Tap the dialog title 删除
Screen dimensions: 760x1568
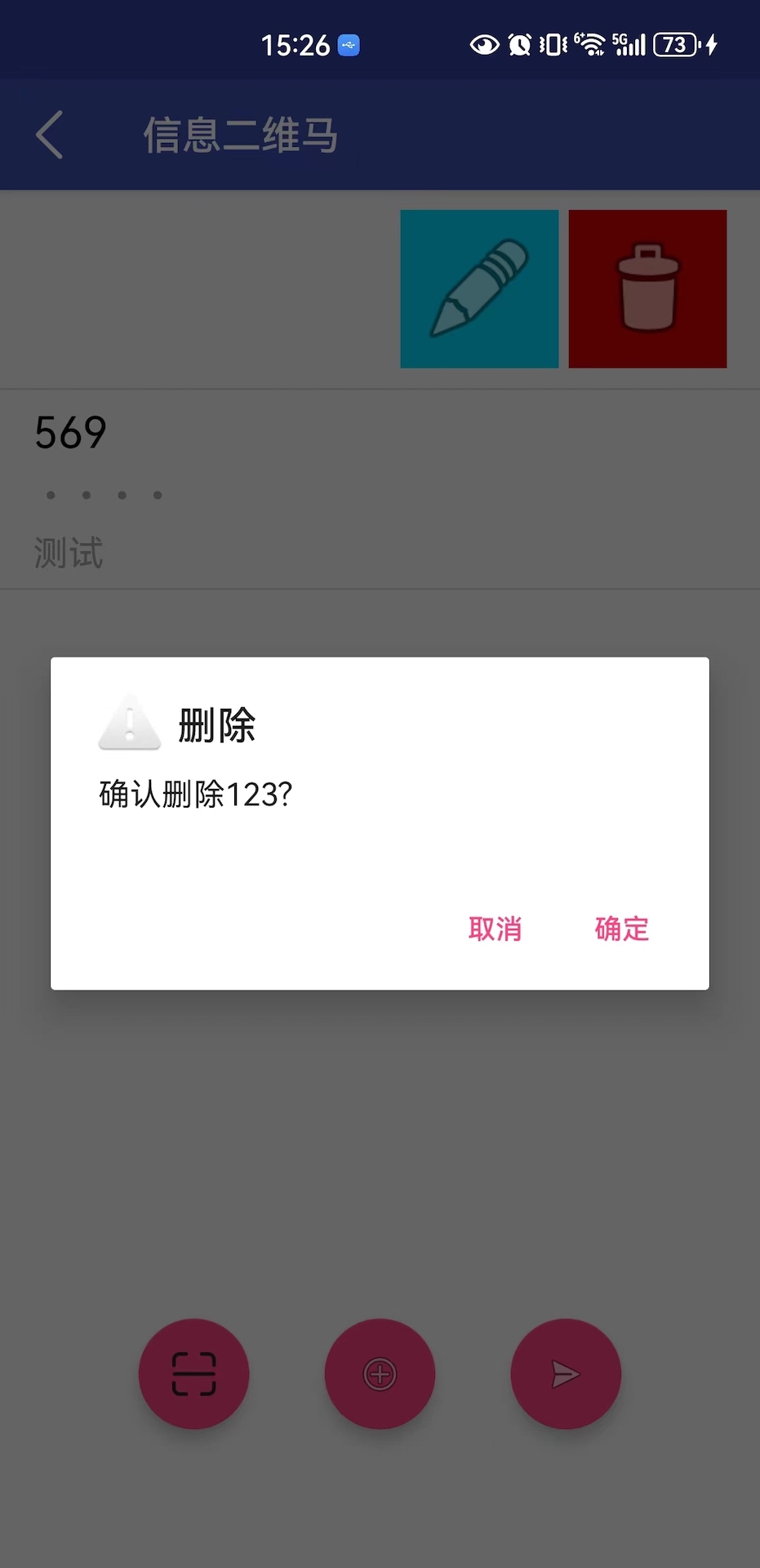(x=215, y=725)
